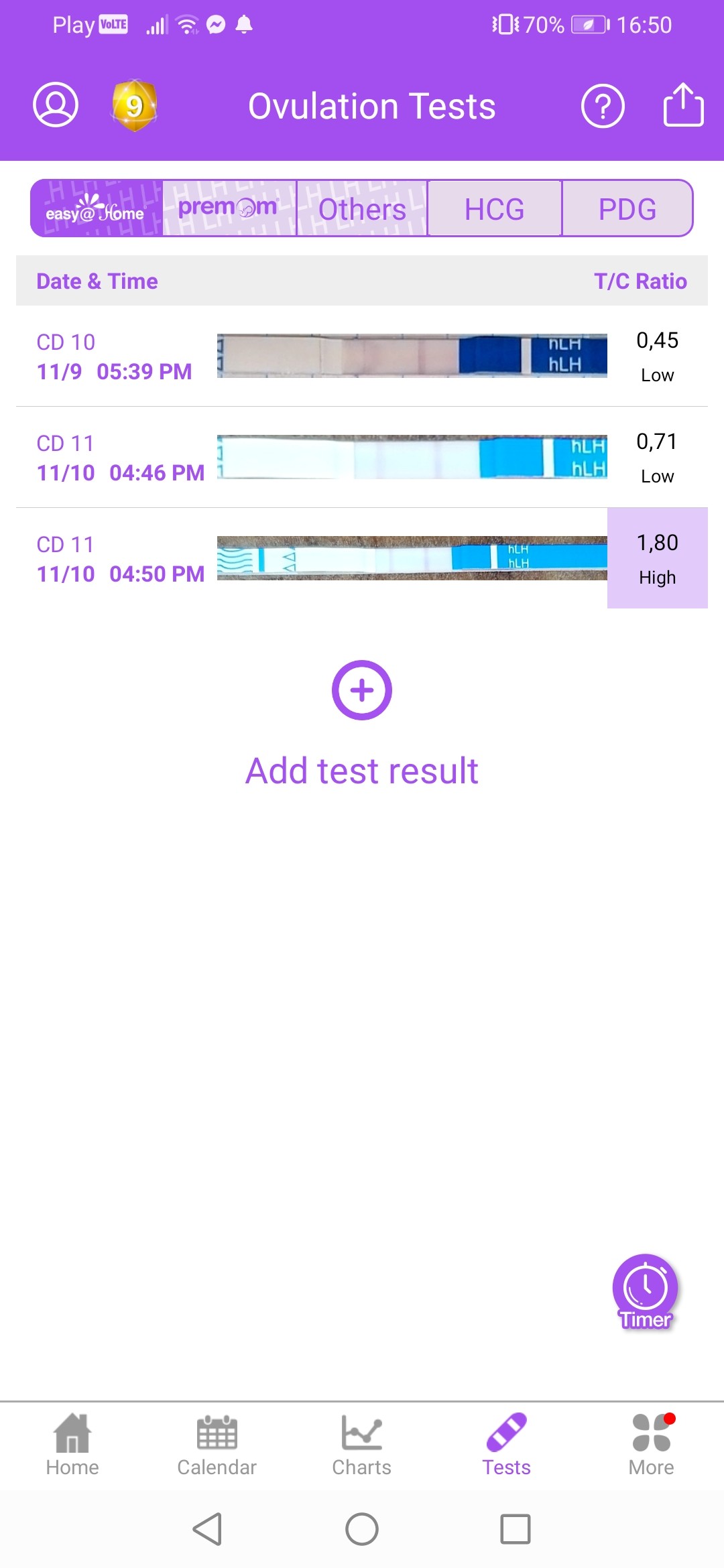Open the More tab
Screen dimensions: 724x1568
click(652, 1445)
